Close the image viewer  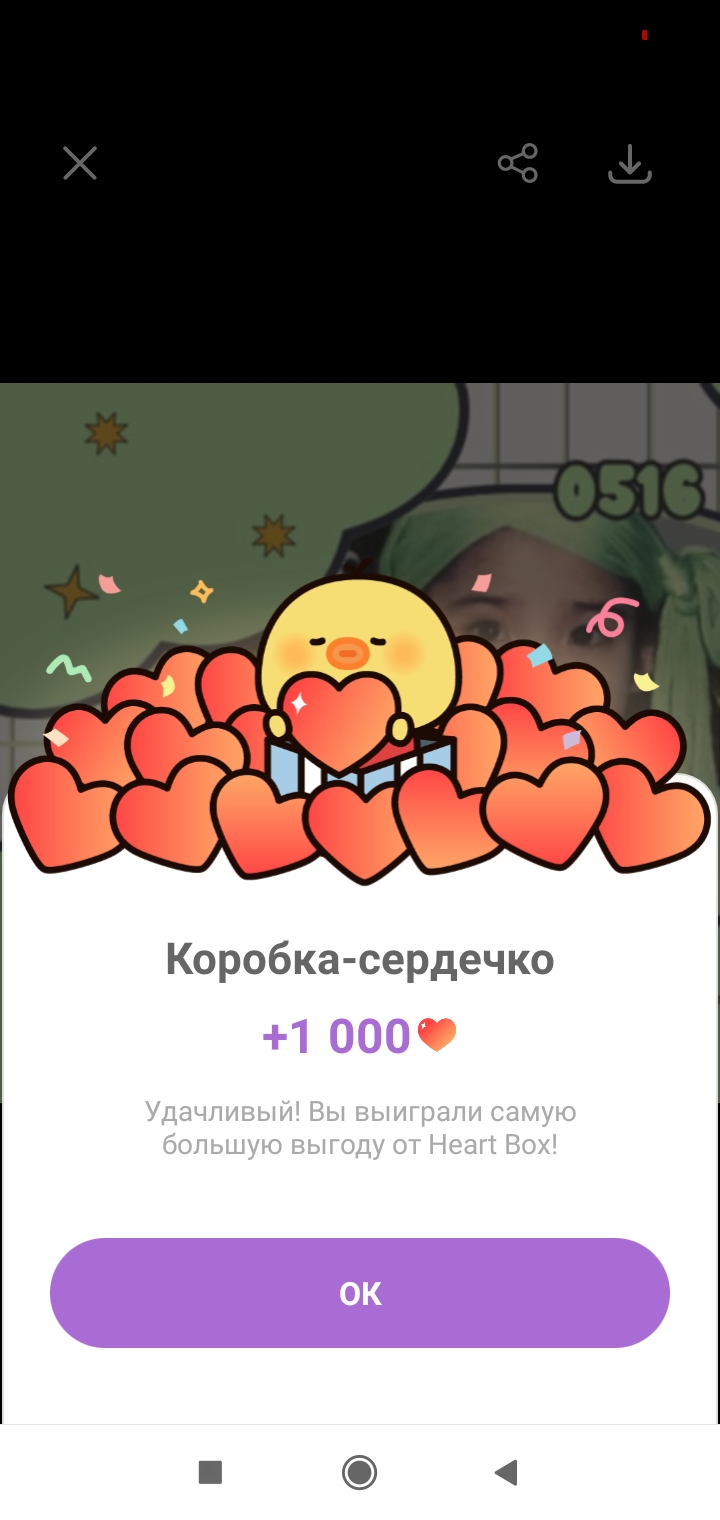pos(80,163)
